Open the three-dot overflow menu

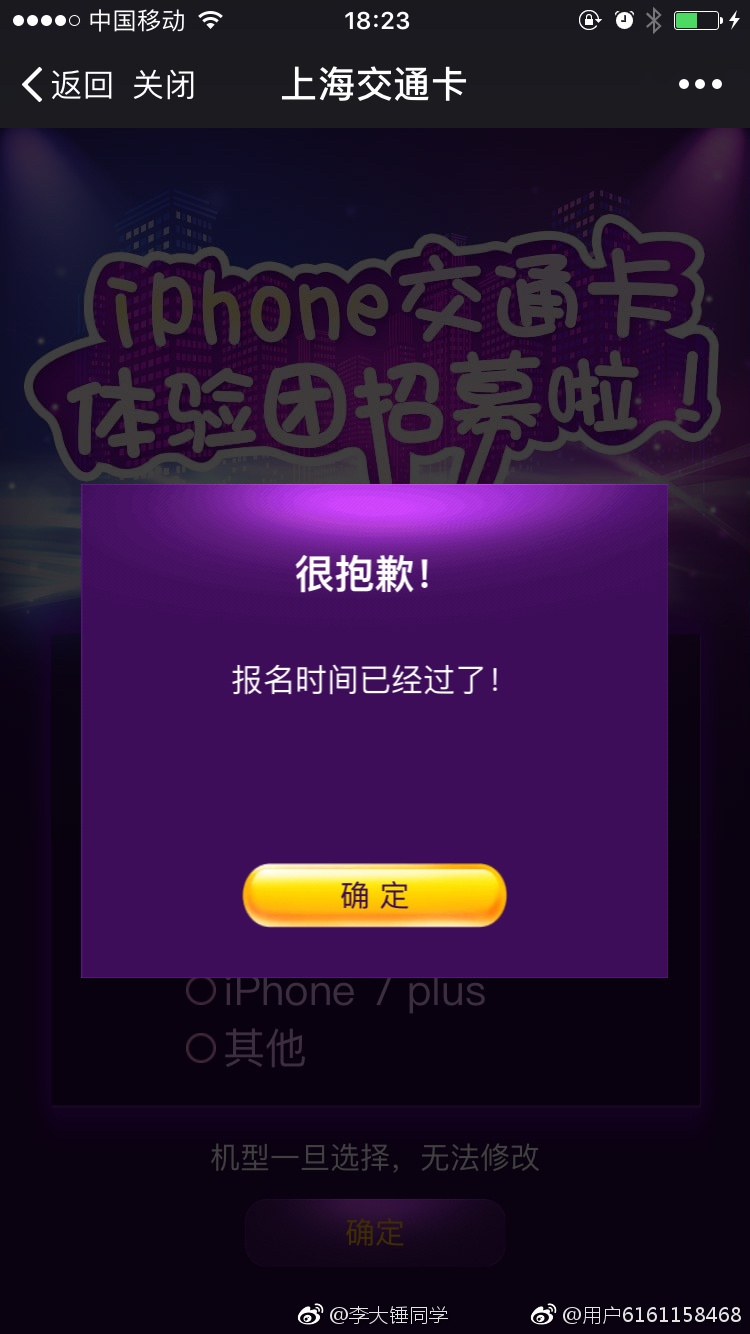pos(700,85)
